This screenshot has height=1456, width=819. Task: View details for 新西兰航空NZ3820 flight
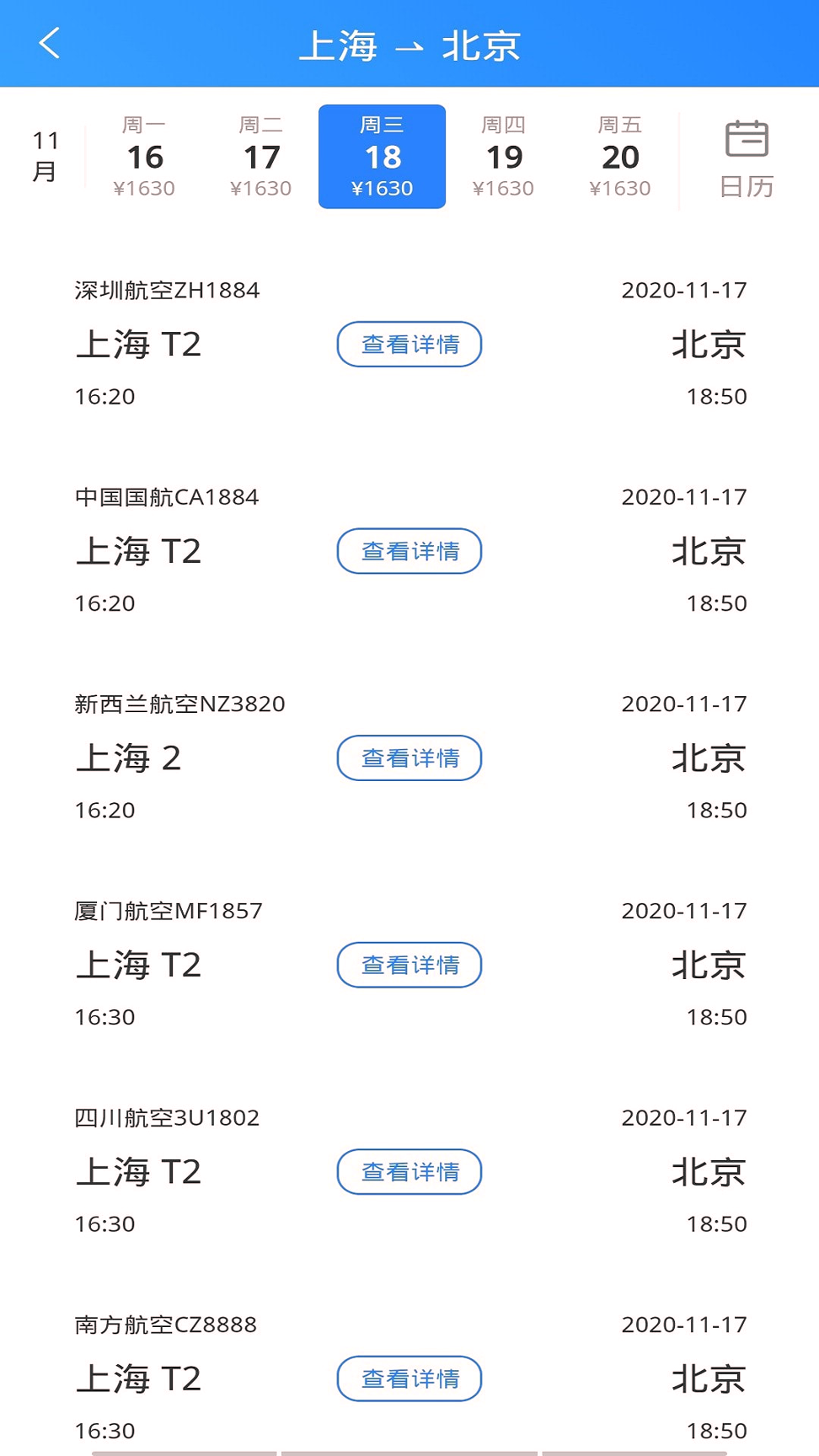click(409, 758)
